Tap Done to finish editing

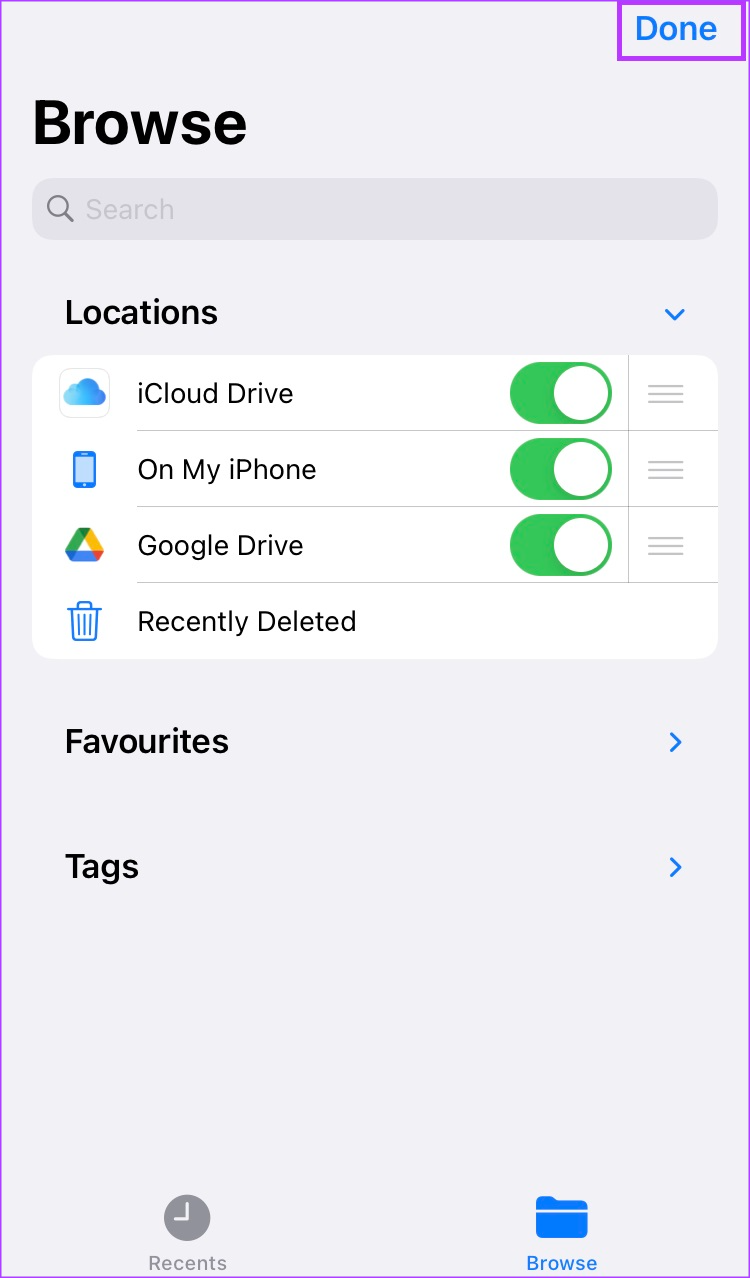point(676,29)
